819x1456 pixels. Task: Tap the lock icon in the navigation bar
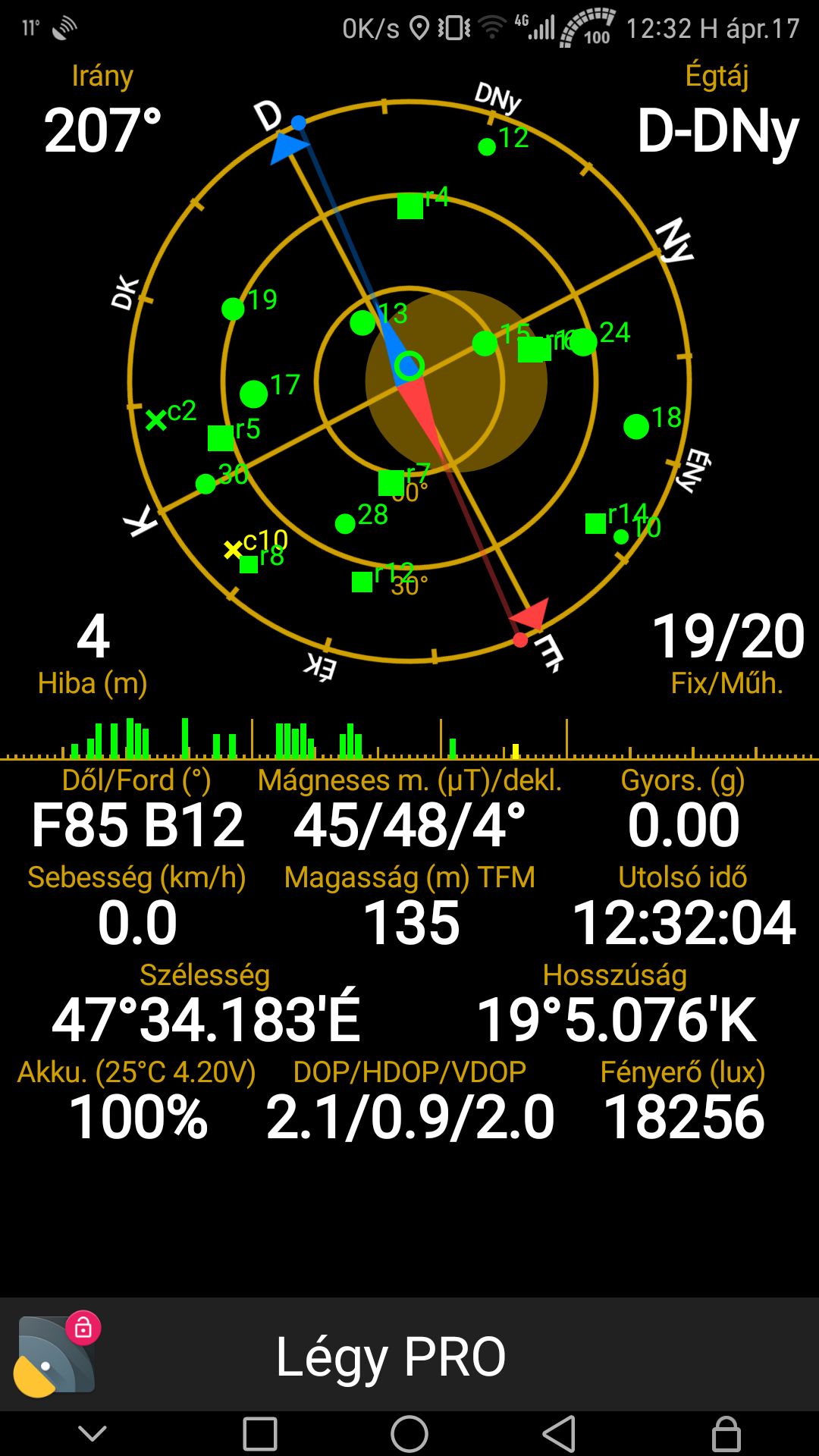point(726,1434)
